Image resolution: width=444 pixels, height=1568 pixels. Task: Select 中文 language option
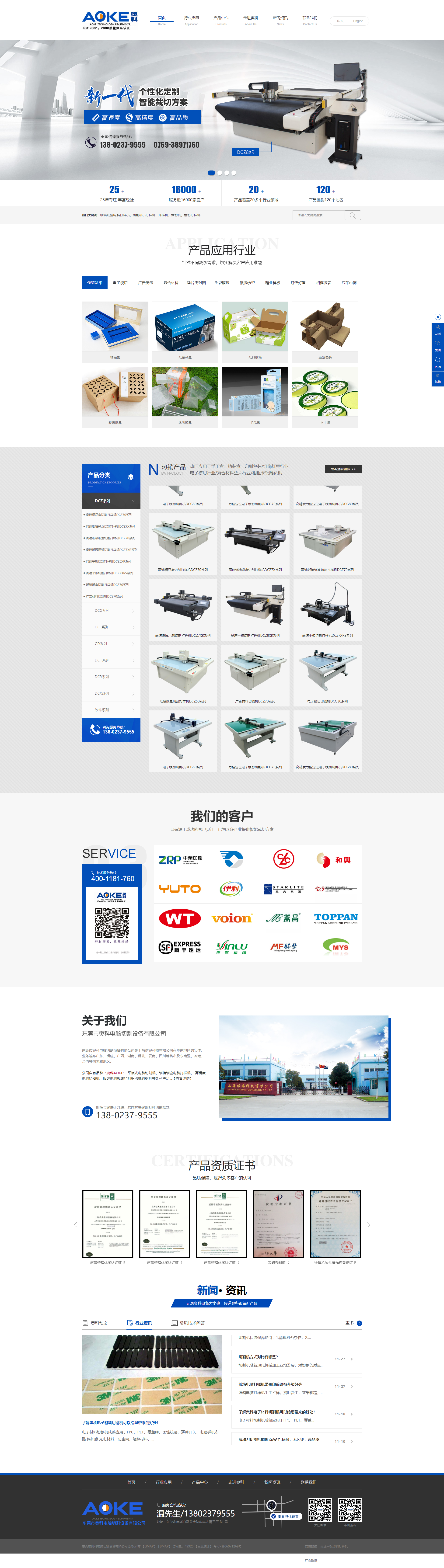(x=340, y=21)
